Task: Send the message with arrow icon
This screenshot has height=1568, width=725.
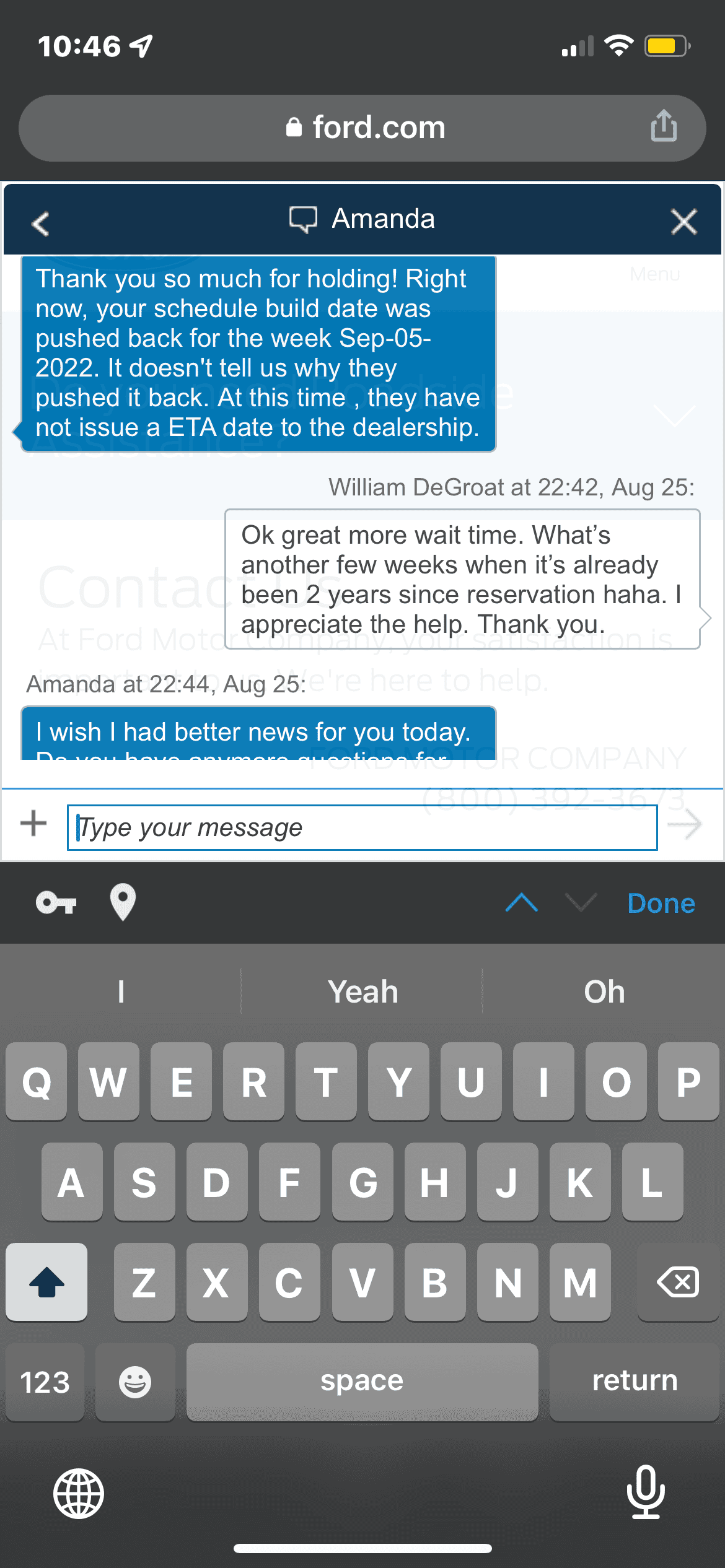Action: 685,824
